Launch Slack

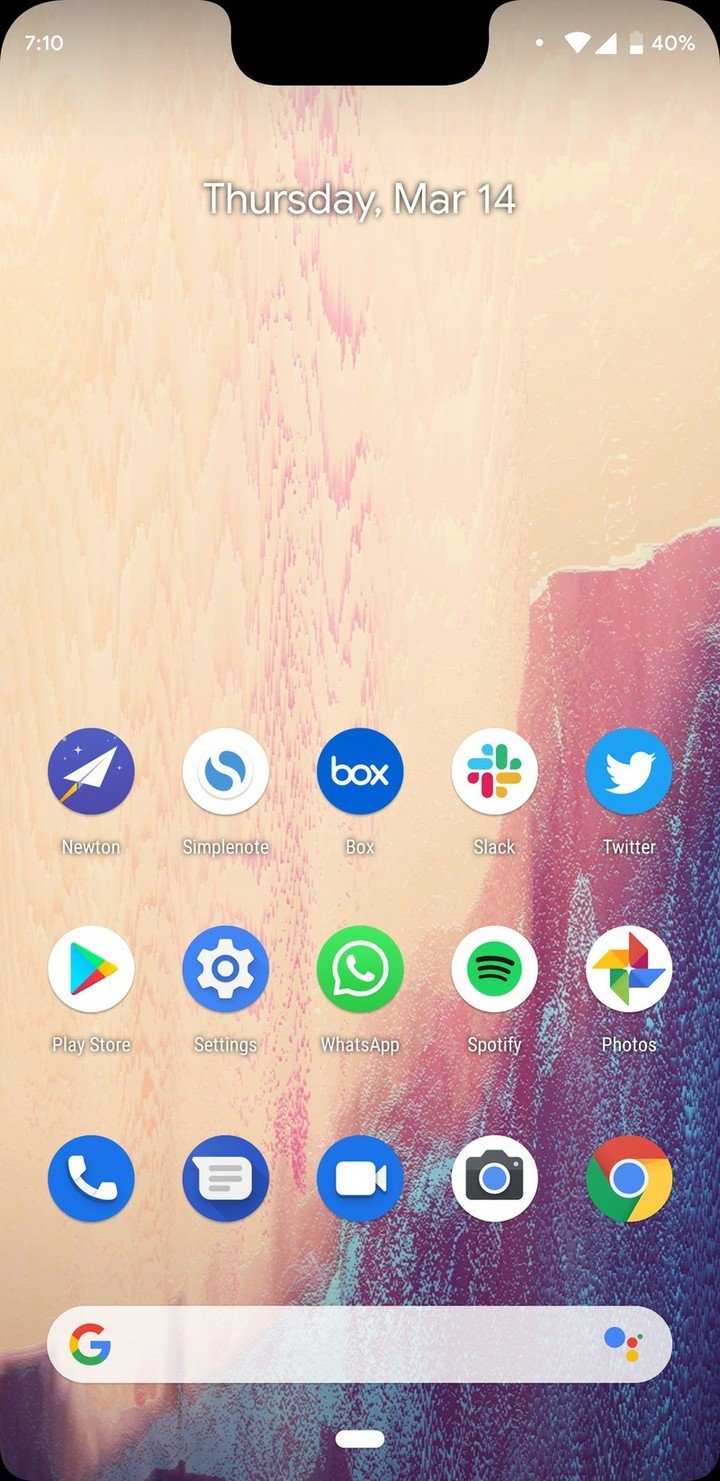click(494, 771)
